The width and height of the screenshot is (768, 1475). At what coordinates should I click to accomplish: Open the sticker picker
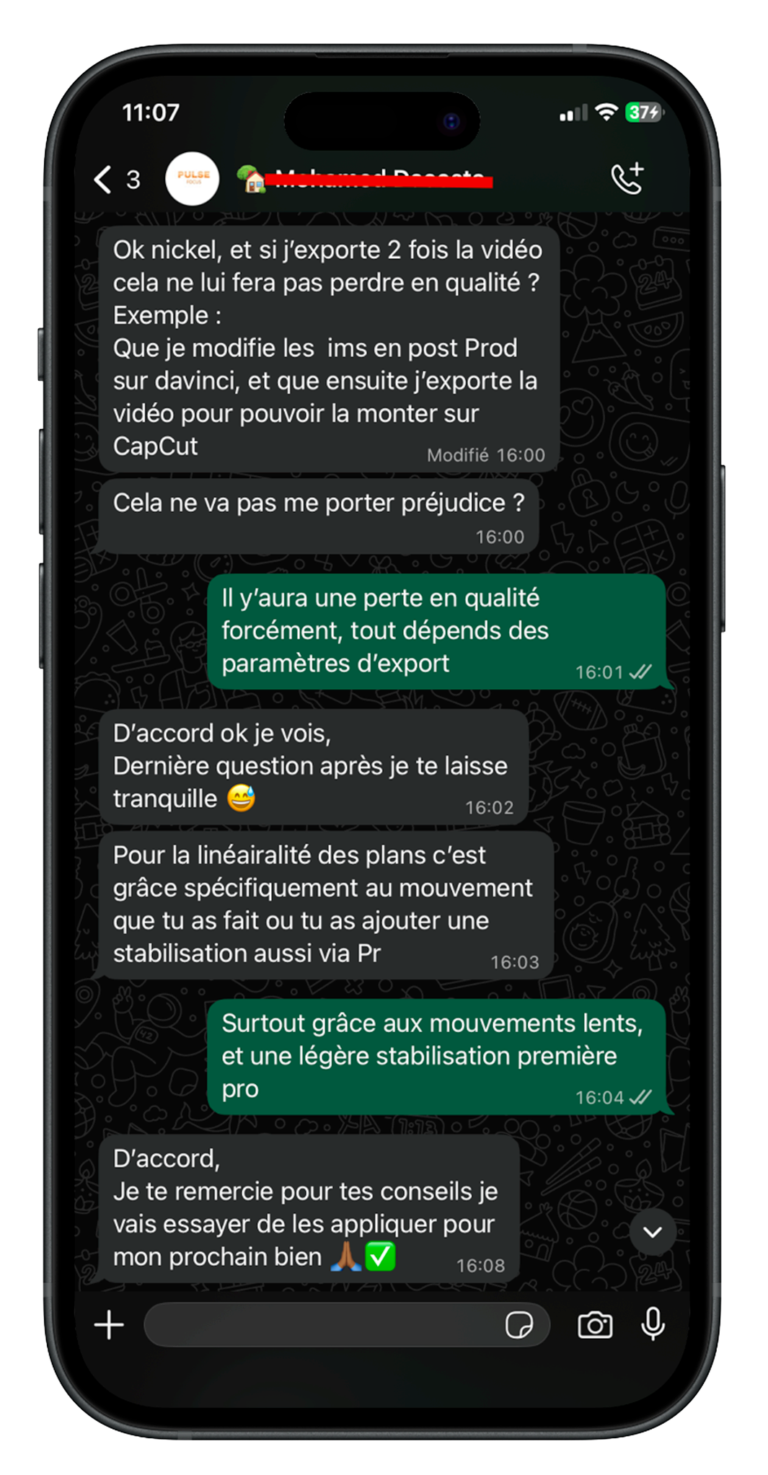(x=518, y=1325)
